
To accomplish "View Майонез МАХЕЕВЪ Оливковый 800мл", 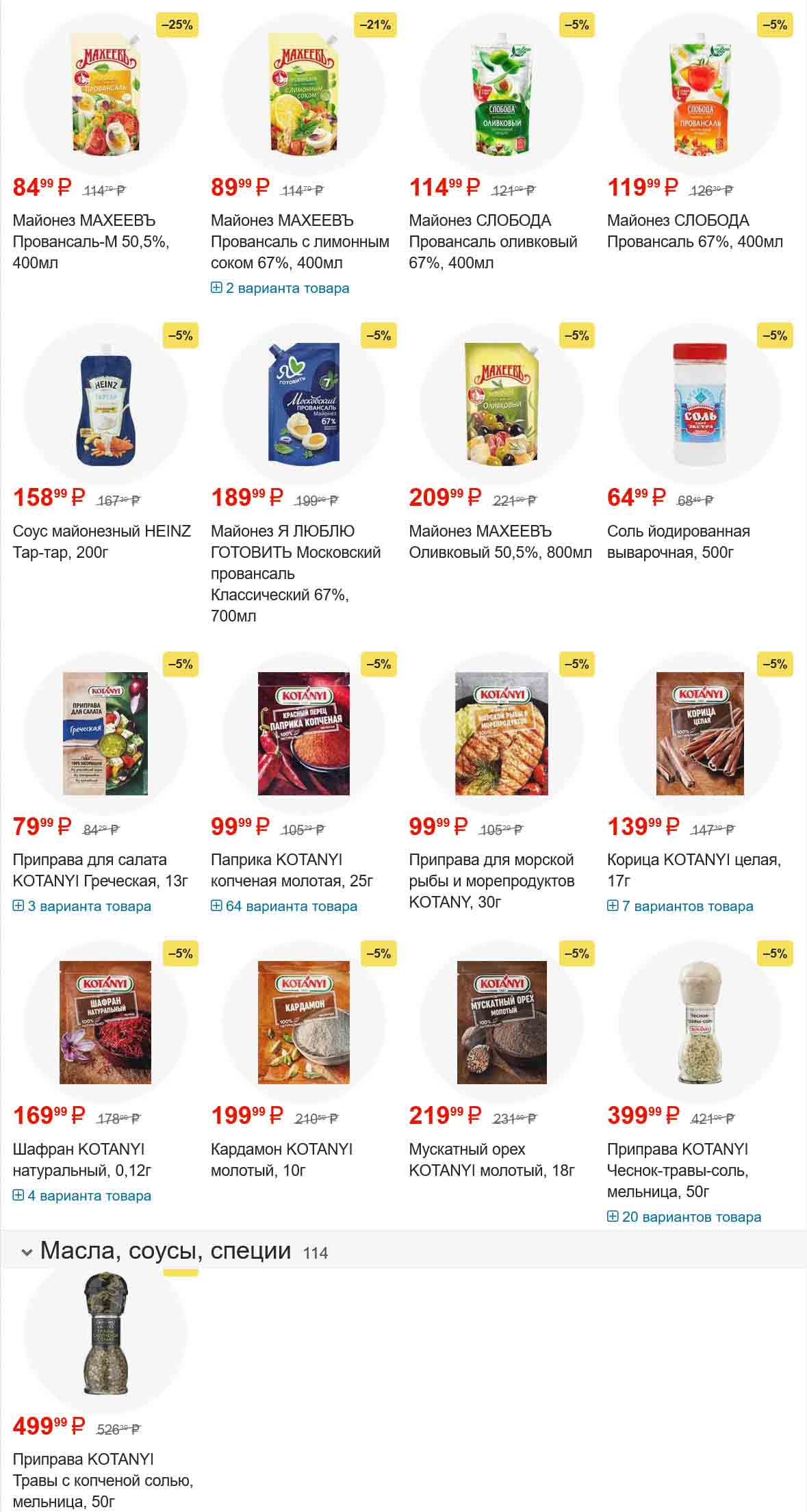I will click(500, 541).
